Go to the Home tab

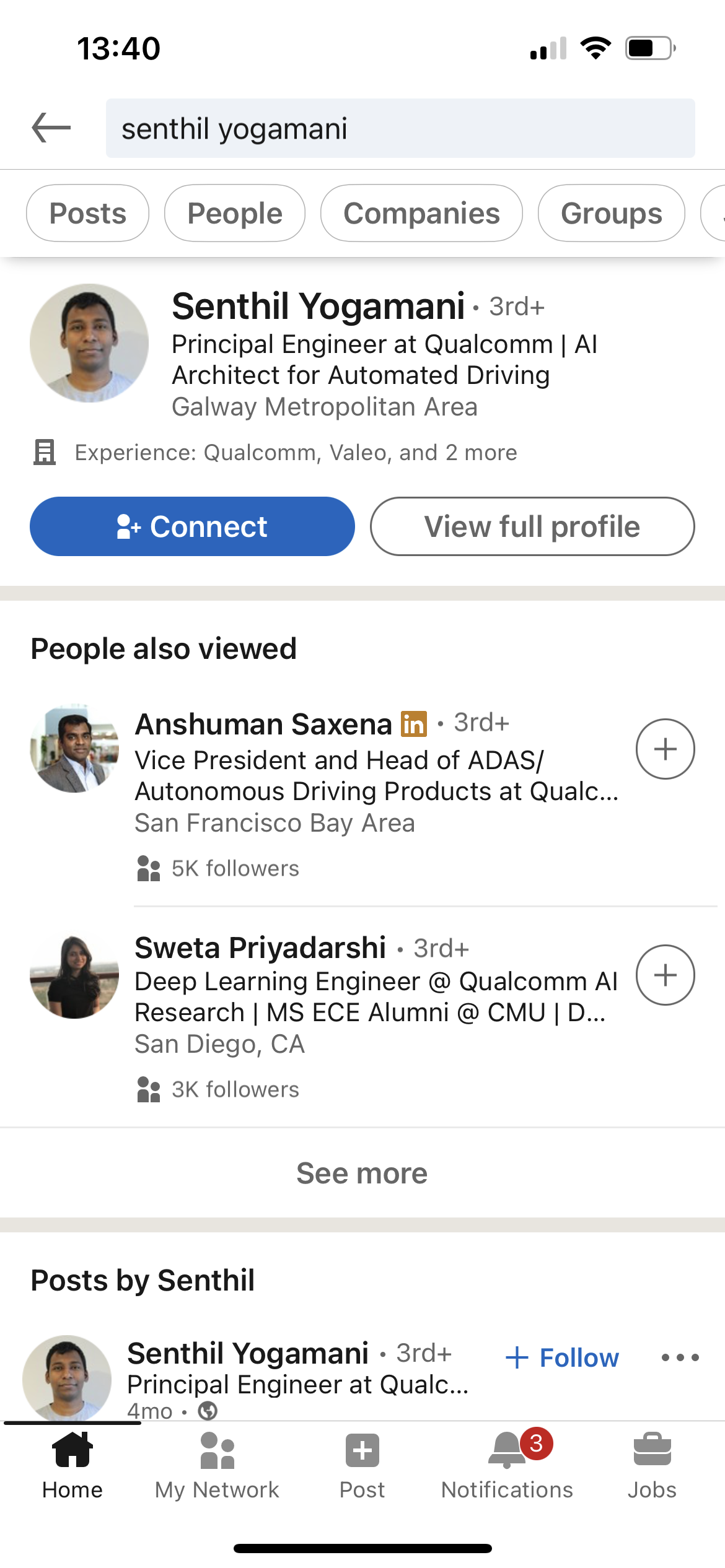point(72,1465)
